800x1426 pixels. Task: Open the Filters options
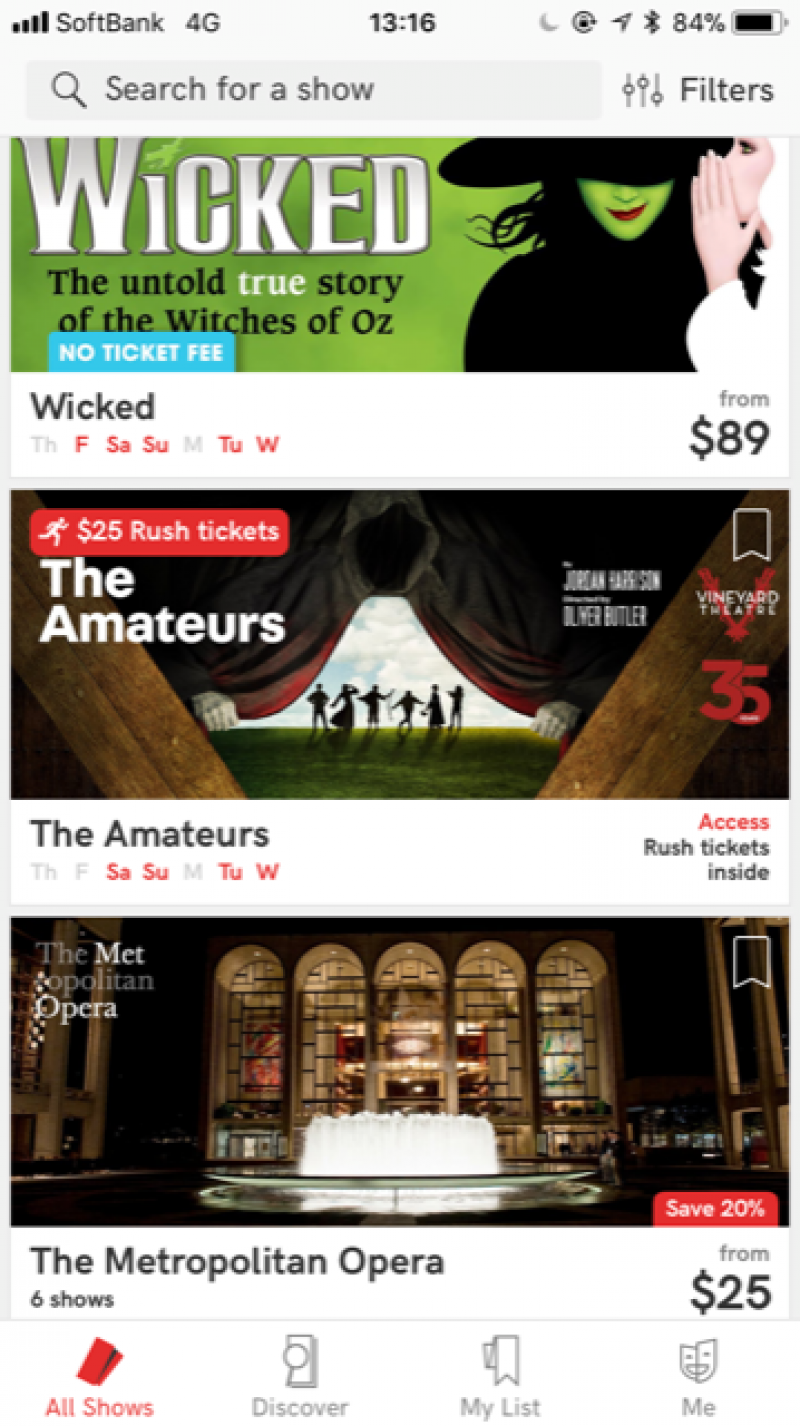[x=697, y=90]
